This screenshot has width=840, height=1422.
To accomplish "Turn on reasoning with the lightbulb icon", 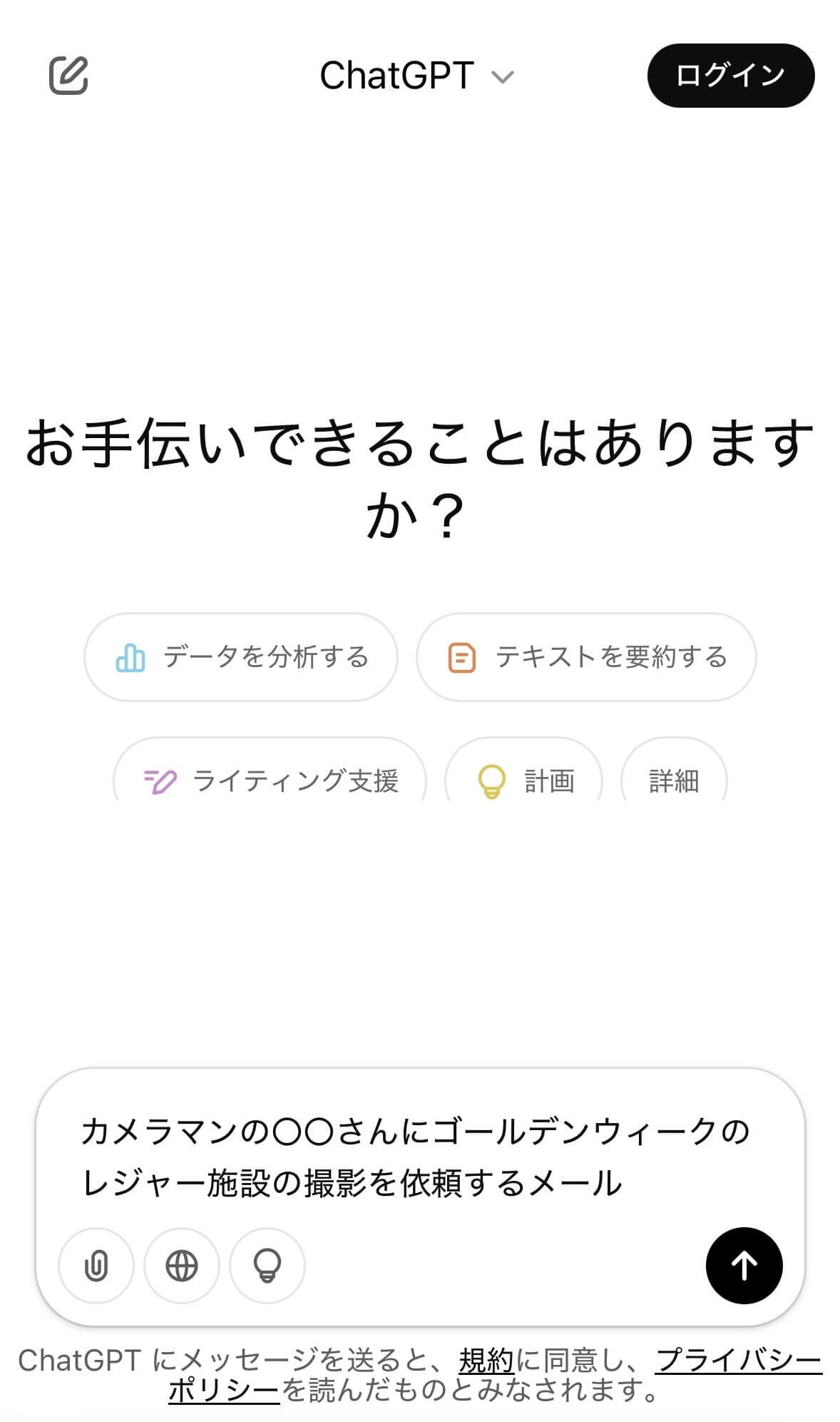I will pos(267,1265).
